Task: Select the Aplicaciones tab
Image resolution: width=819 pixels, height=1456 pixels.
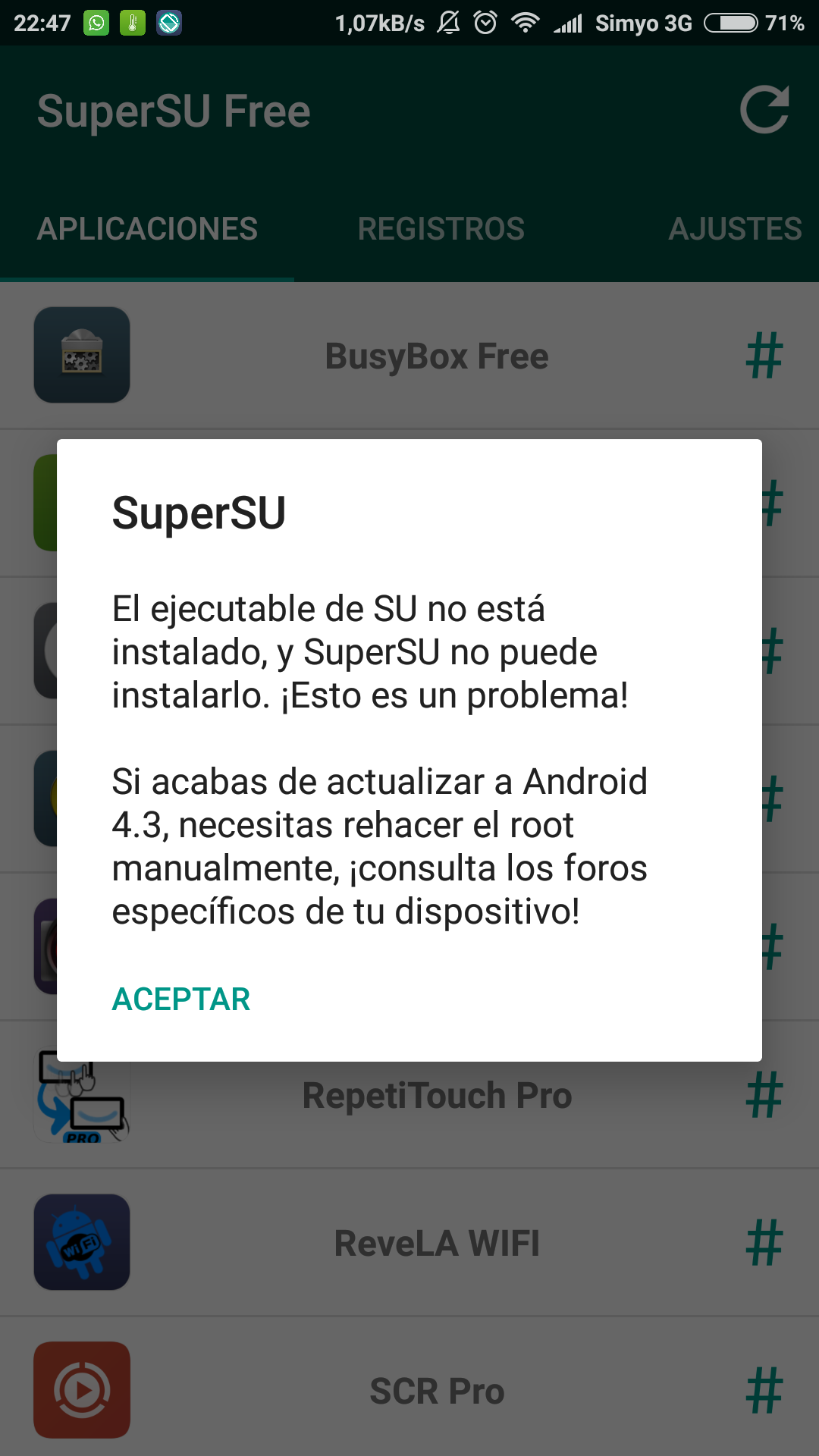Action: (x=147, y=229)
